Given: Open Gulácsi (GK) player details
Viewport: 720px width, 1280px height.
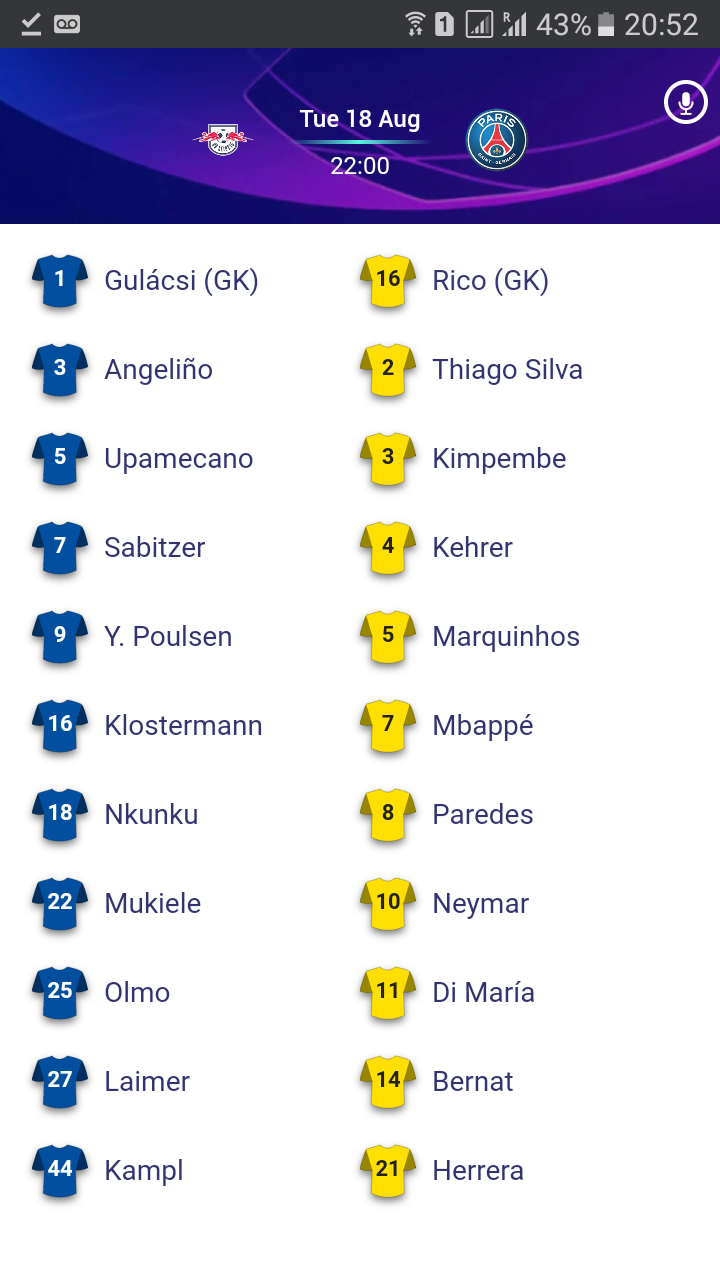Looking at the screenshot, I should coord(181,281).
